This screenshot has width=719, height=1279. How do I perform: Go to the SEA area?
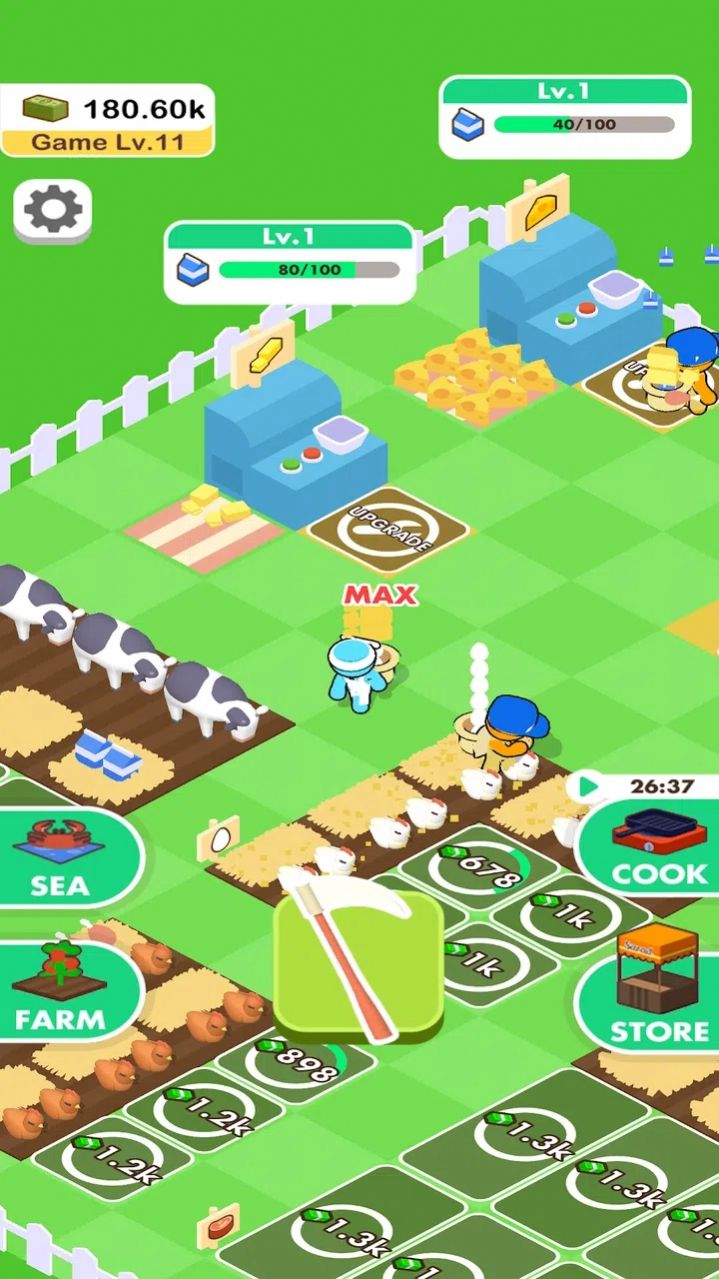click(62, 857)
